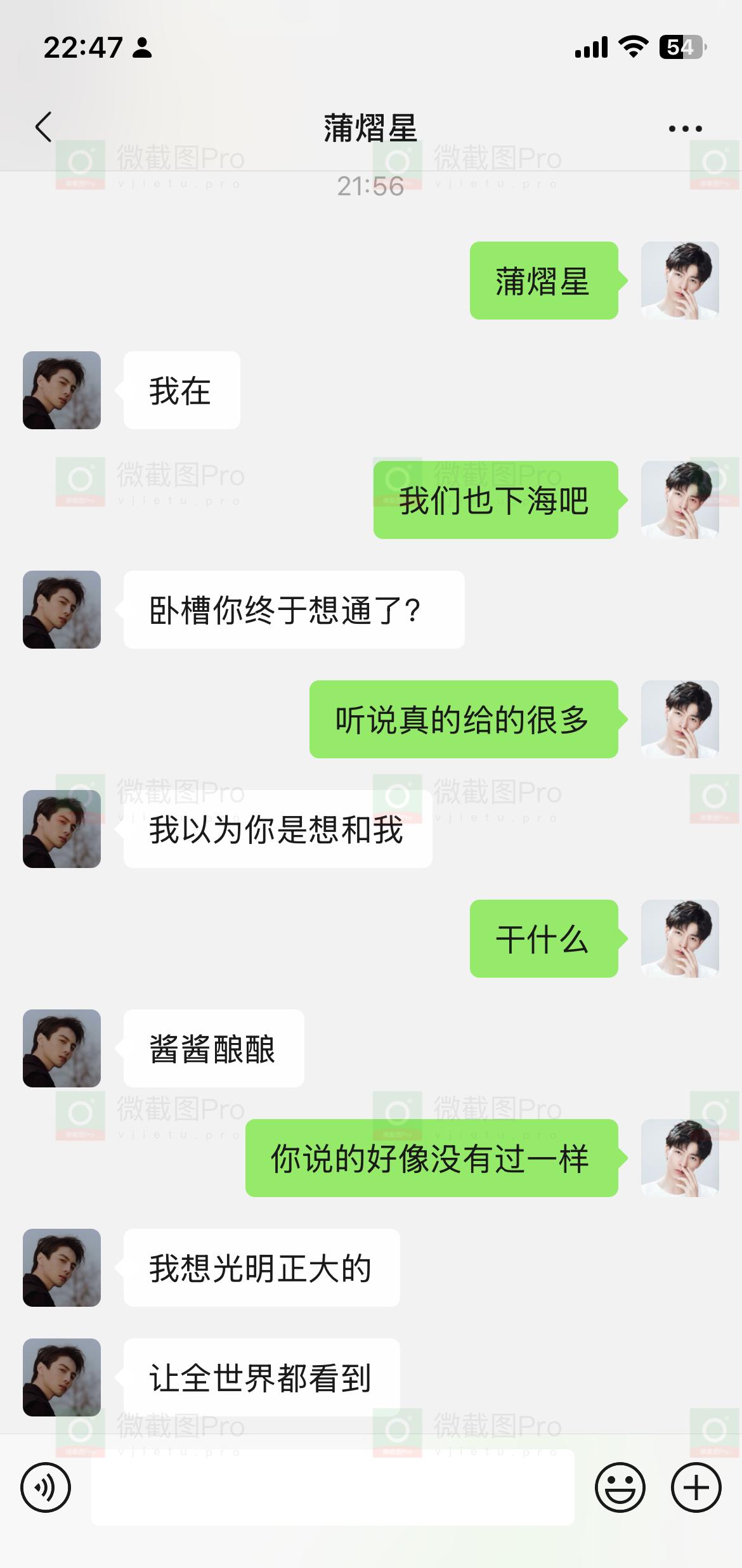This screenshot has height=1568, width=742.
Task: Open the emoji sticker panel
Action: 620,1487
